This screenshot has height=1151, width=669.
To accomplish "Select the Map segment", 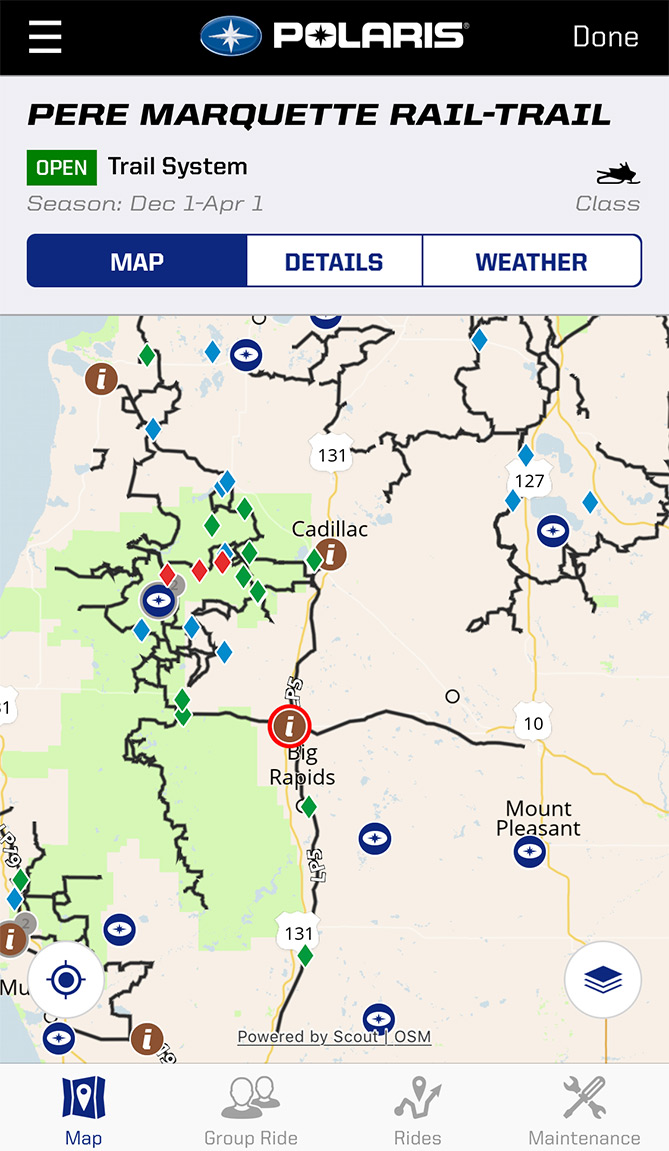I will coord(137,261).
